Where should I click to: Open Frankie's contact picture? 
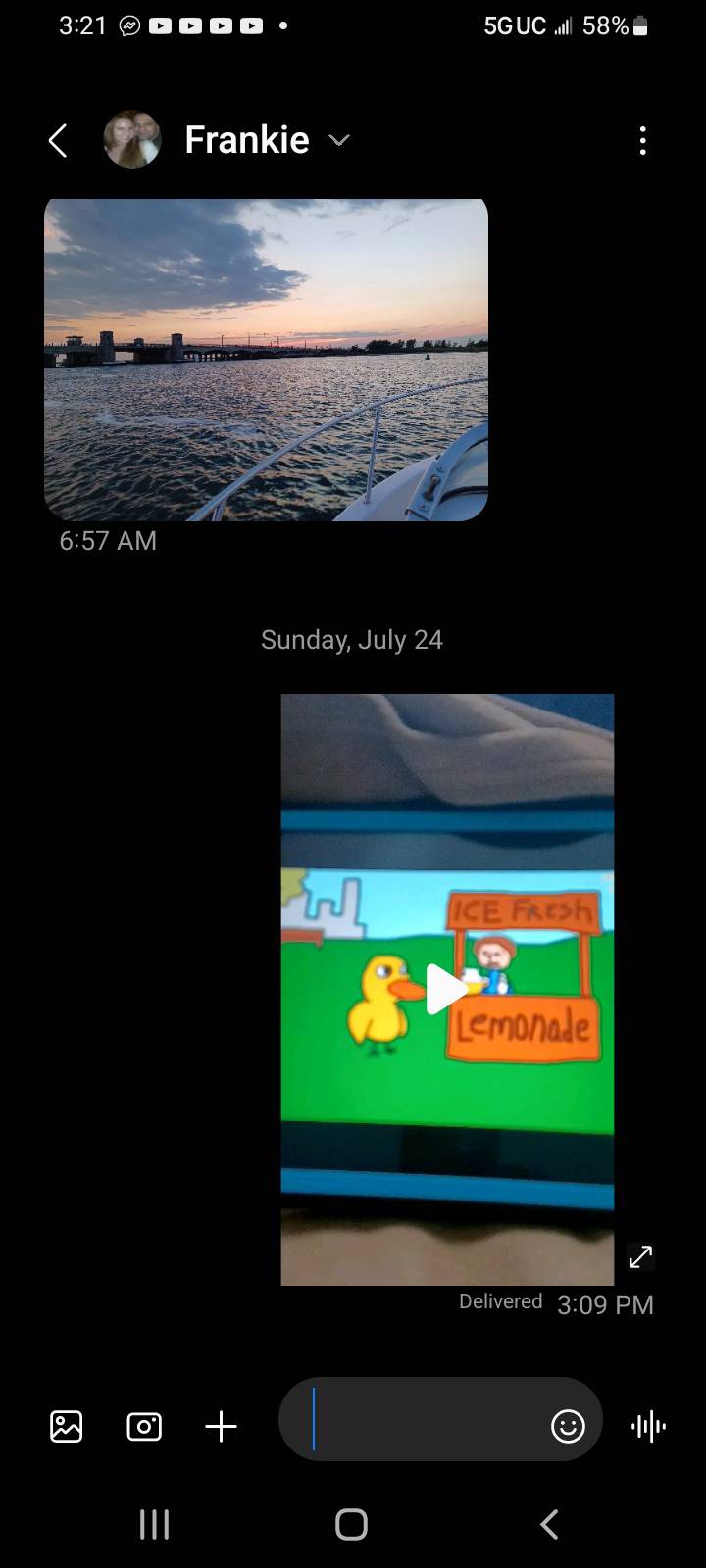click(x=132, y=140)
